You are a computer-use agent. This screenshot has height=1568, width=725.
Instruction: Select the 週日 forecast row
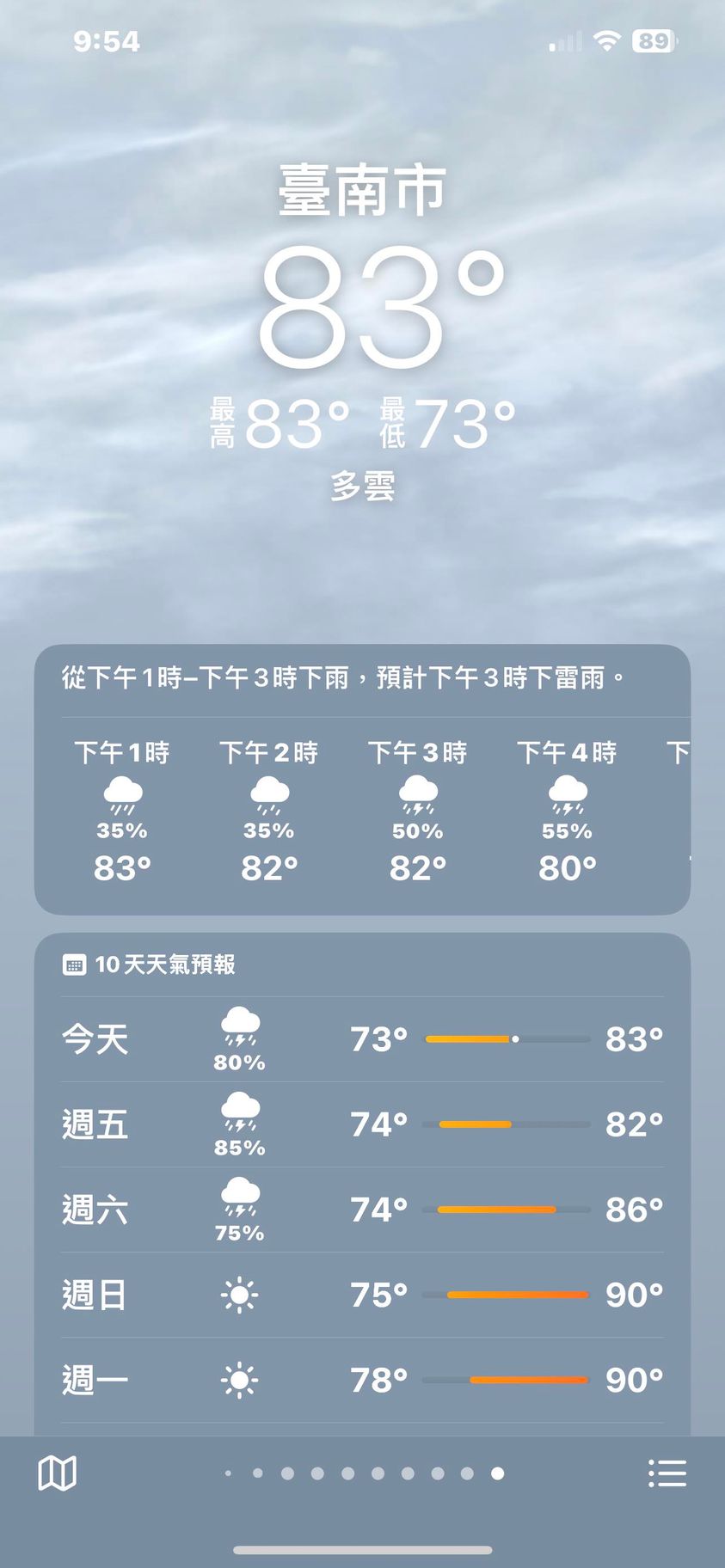pyautogui.click(x=362, y=1295)
